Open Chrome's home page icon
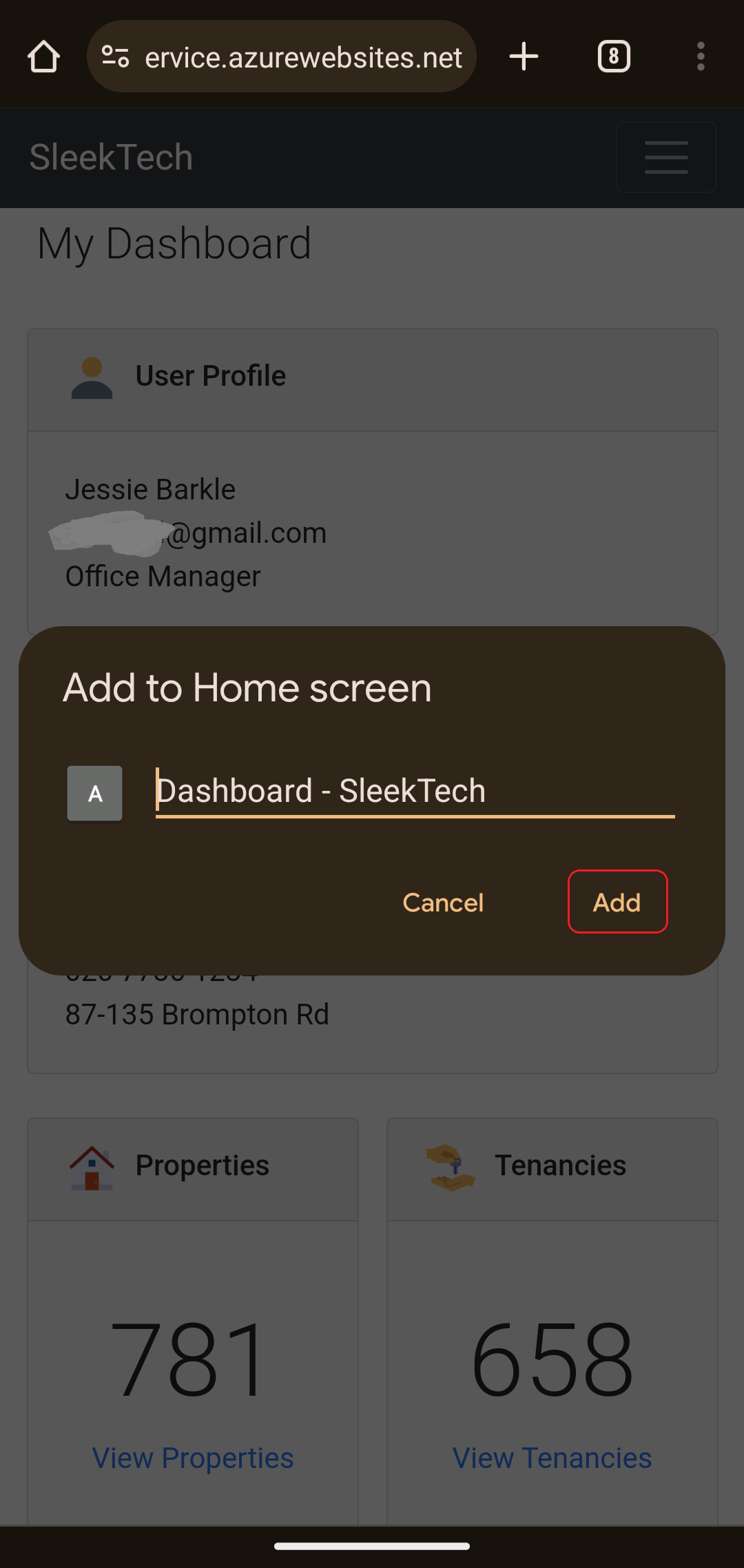The image size is (744, 1568). tap(43, 56)
